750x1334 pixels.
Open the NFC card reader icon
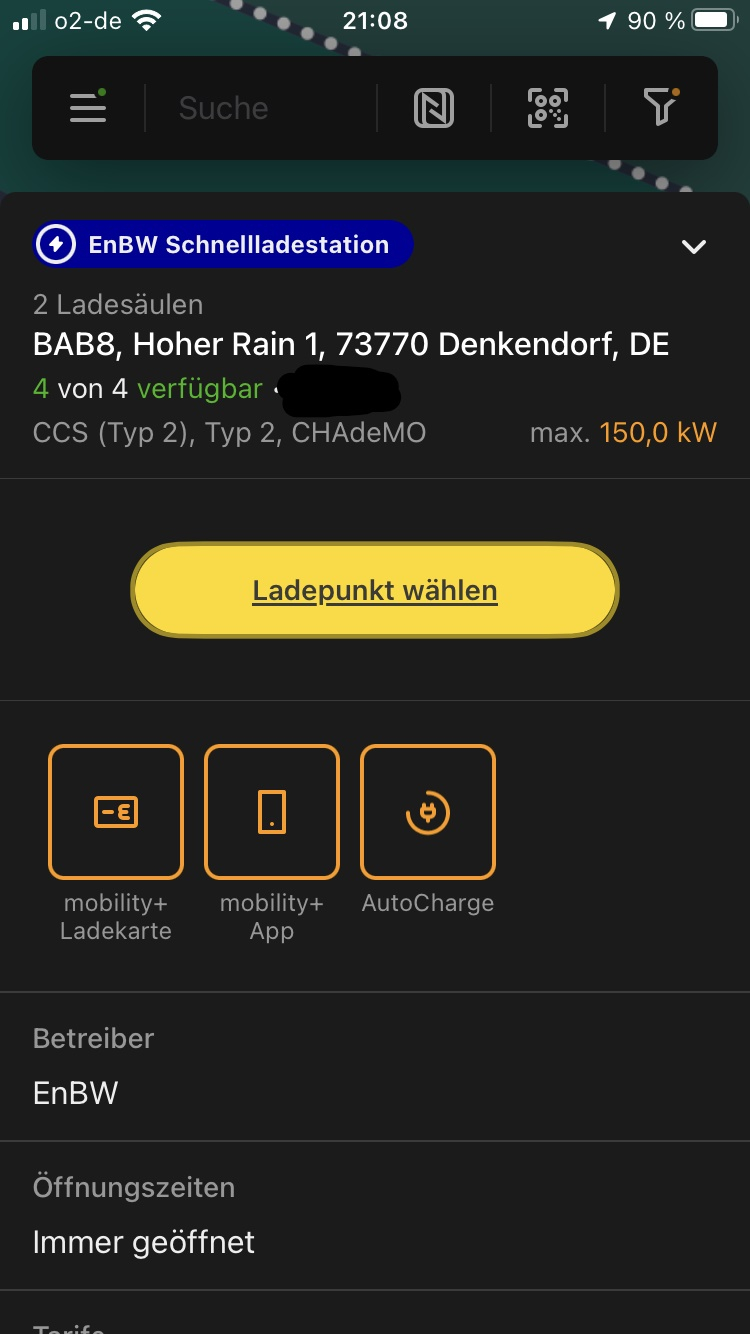click(x=434, y=108)
